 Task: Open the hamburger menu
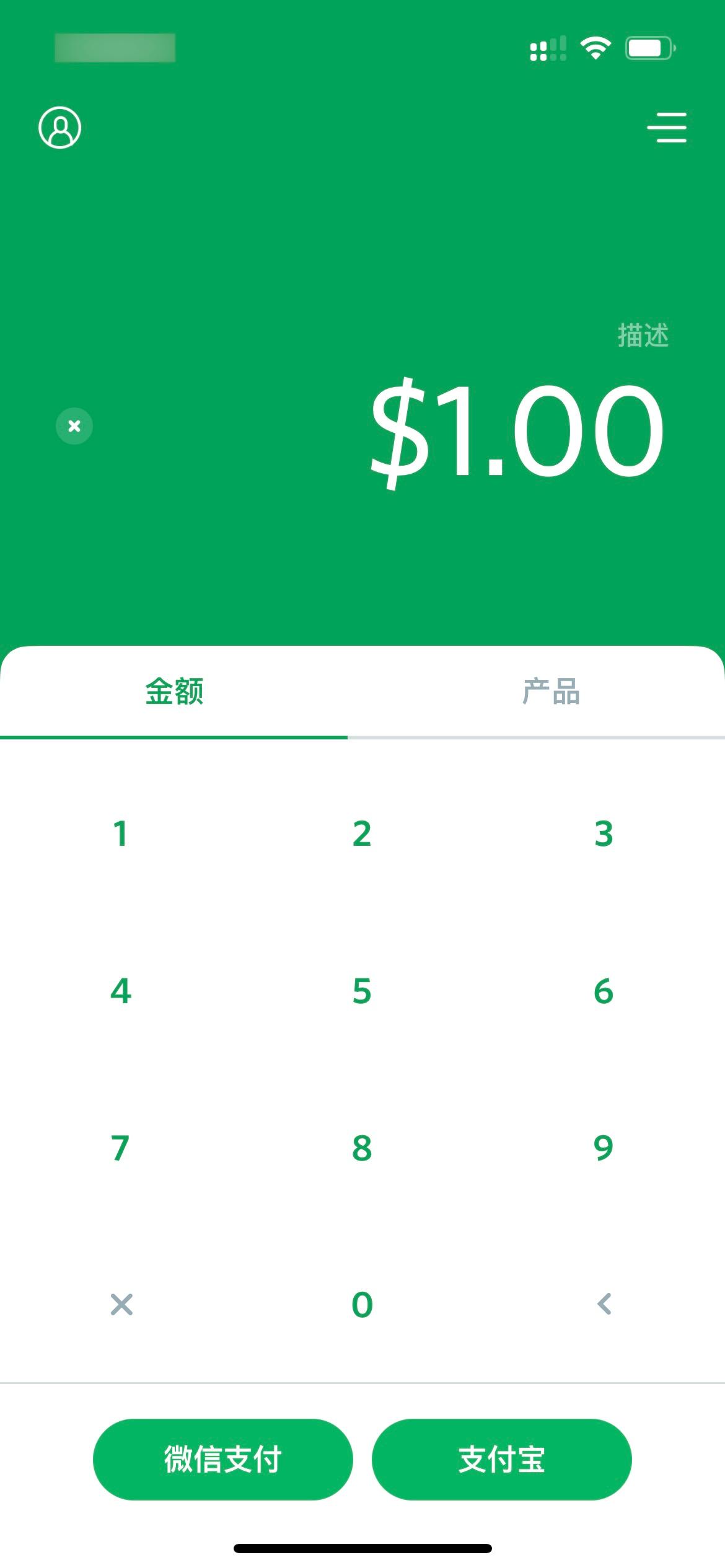click(667, 128)
